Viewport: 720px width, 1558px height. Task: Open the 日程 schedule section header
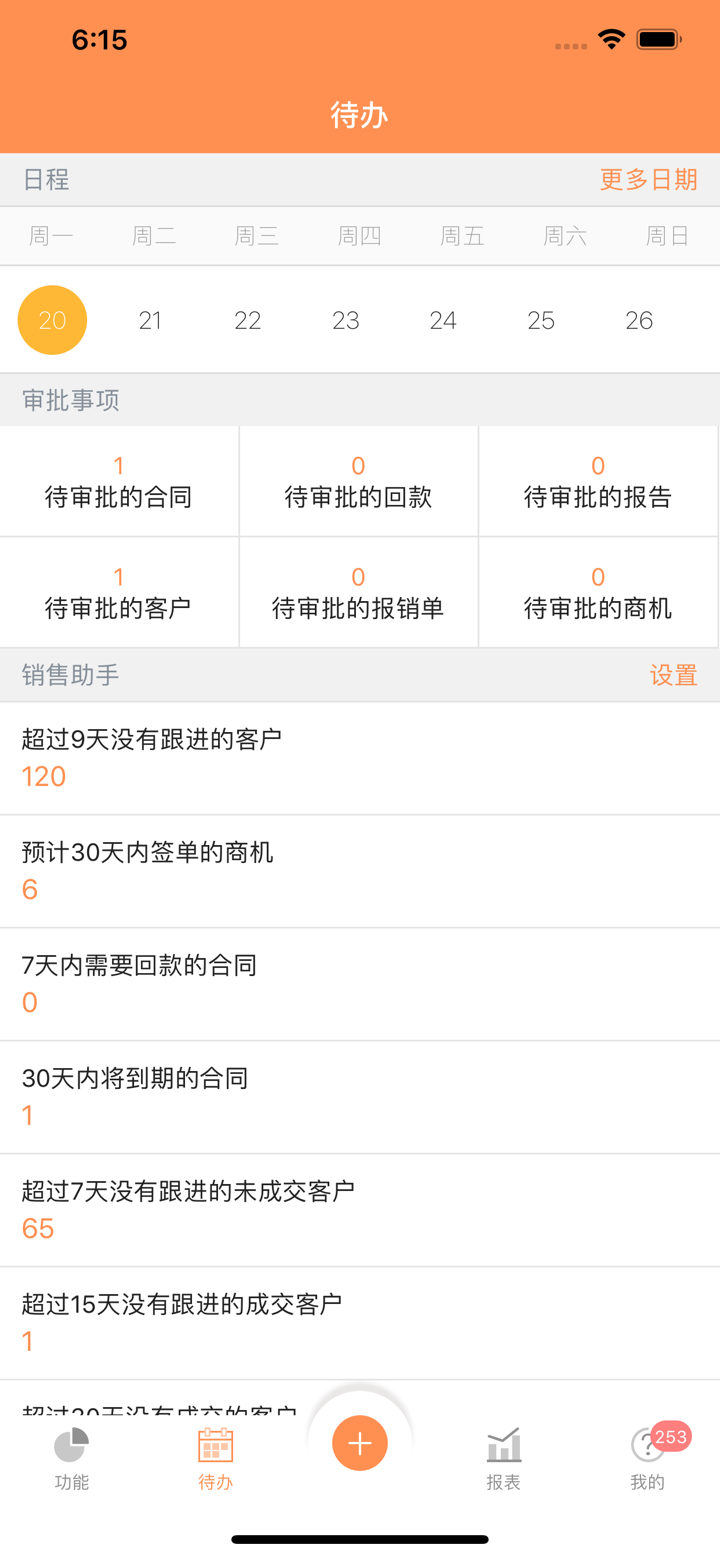pyautogui.click(x=42, y=180)
